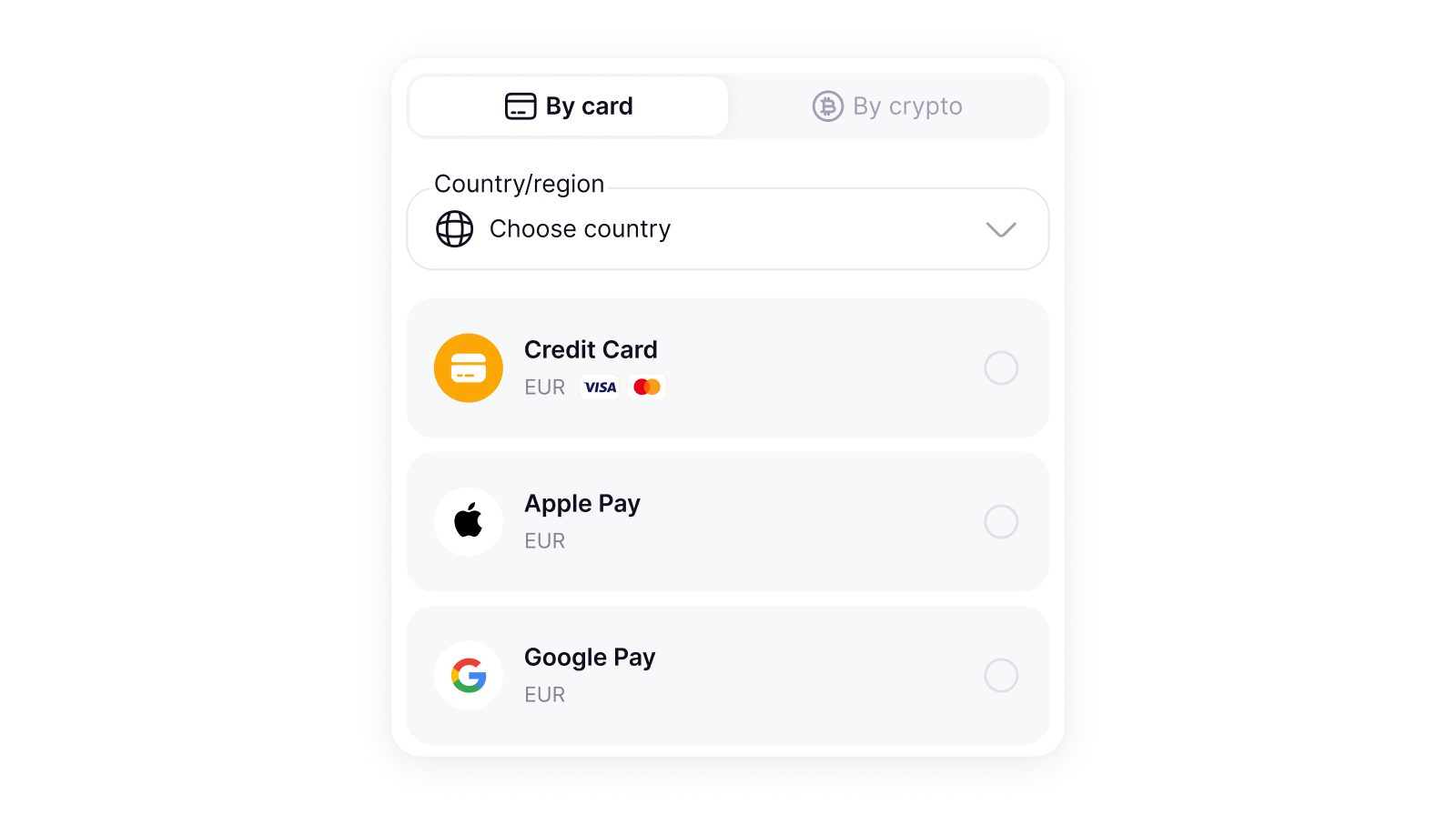
Task: Select Credit Card payment method
Action: 1000,368
